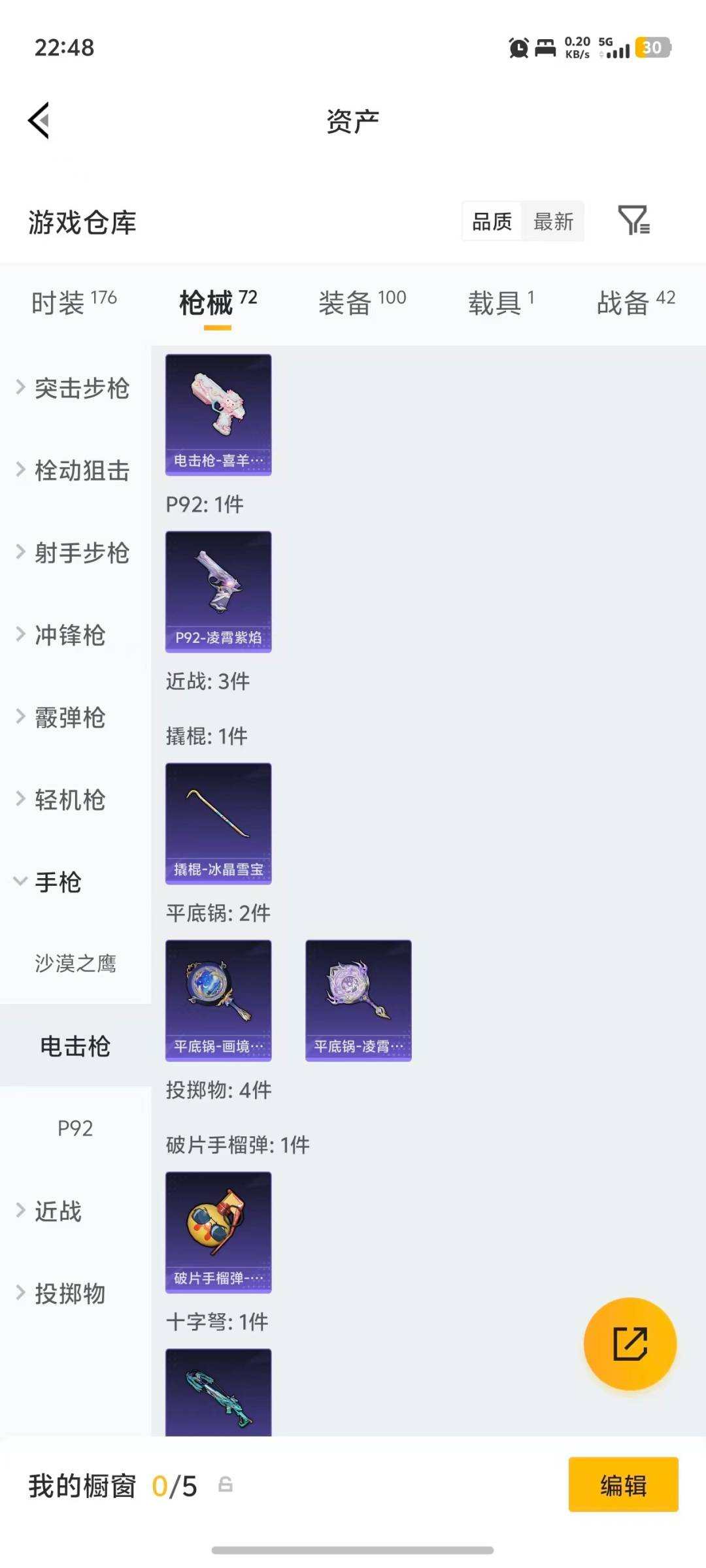
Task: Tap the 编辑 button
Action: 622,1484
